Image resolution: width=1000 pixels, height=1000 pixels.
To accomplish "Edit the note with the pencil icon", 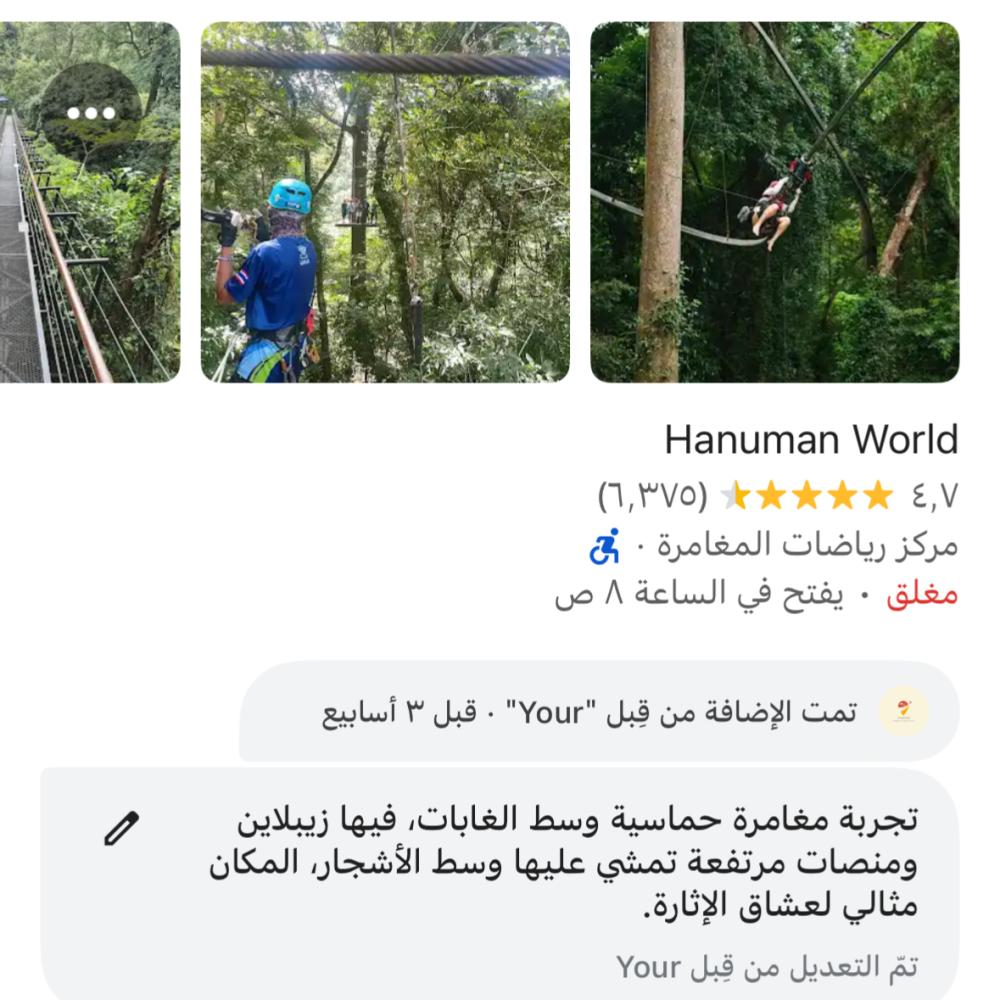I will 122,828.
